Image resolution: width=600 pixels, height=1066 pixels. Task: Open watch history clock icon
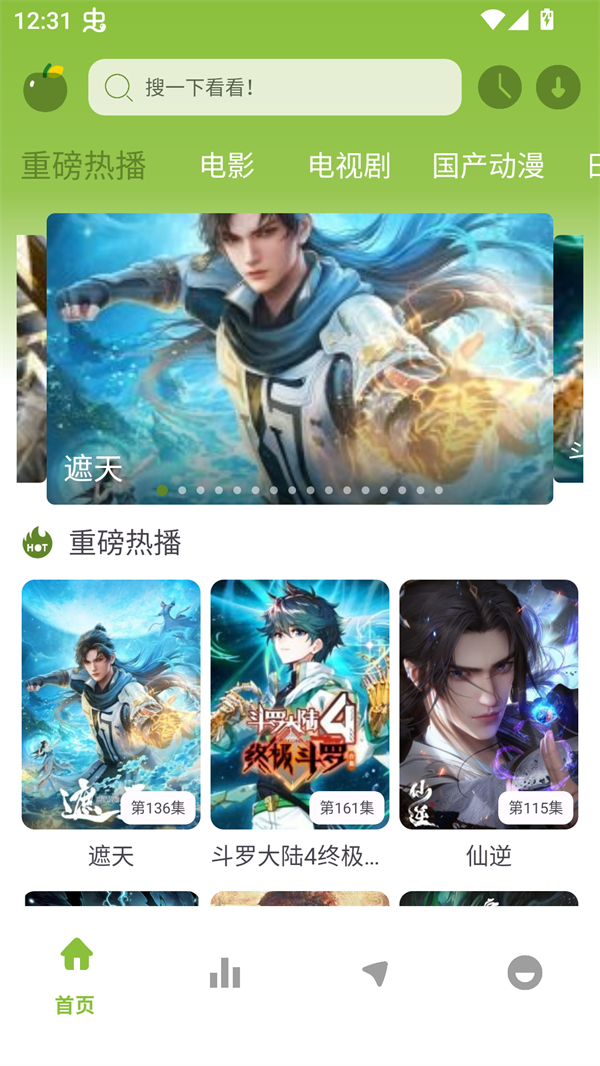point(500,88)
